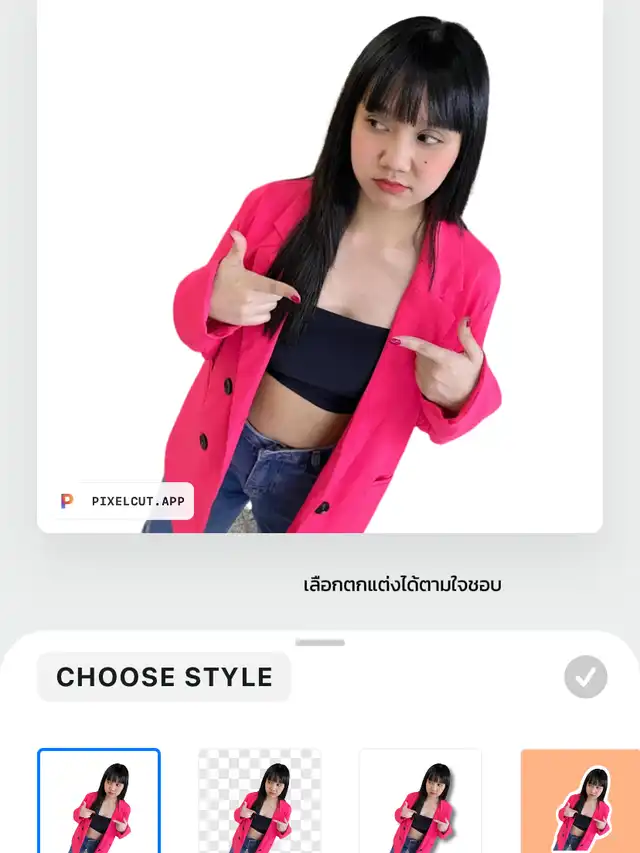This screenshot has width=640, height=853.
Task: Pick the white outline cutout style
Action: (420, 801)
